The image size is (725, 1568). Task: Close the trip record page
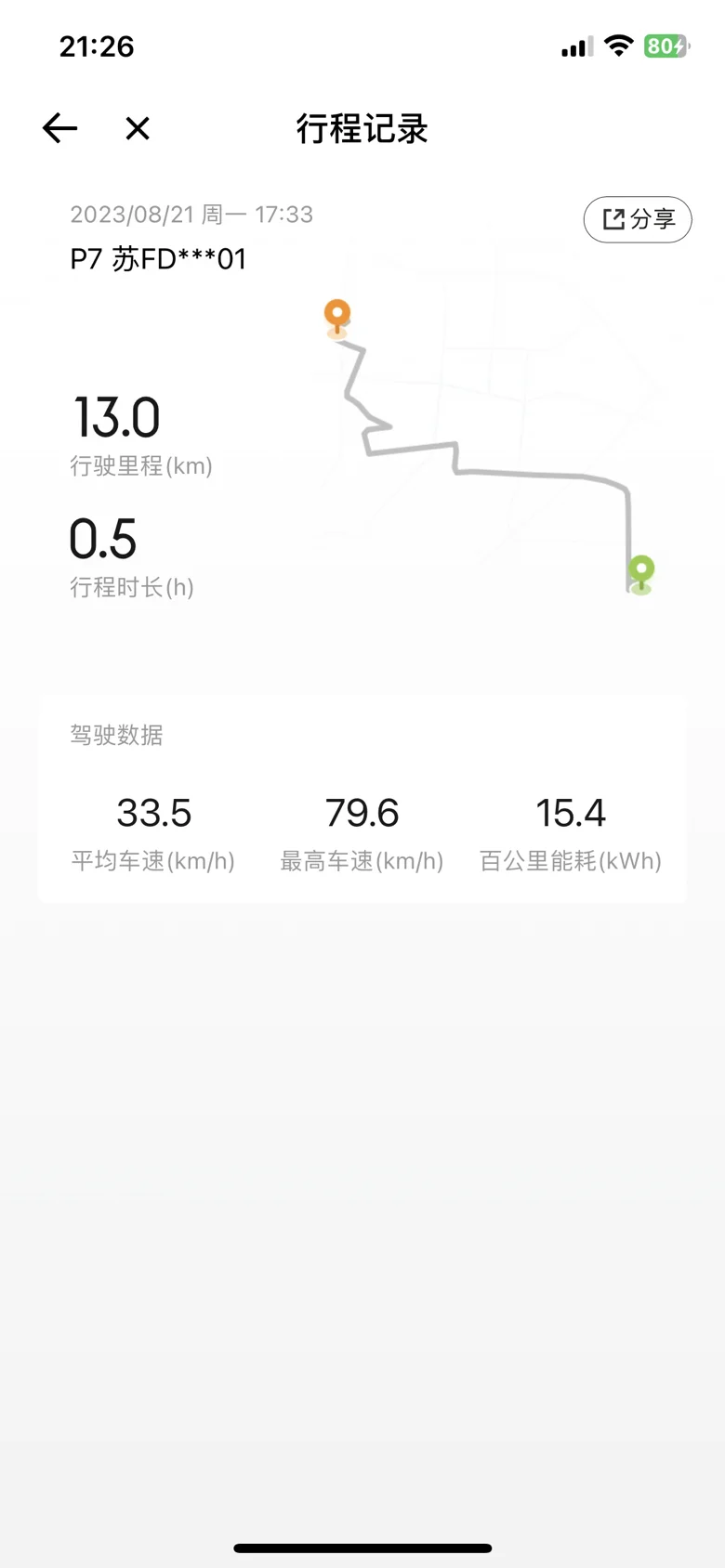click(x=138, y=128)
